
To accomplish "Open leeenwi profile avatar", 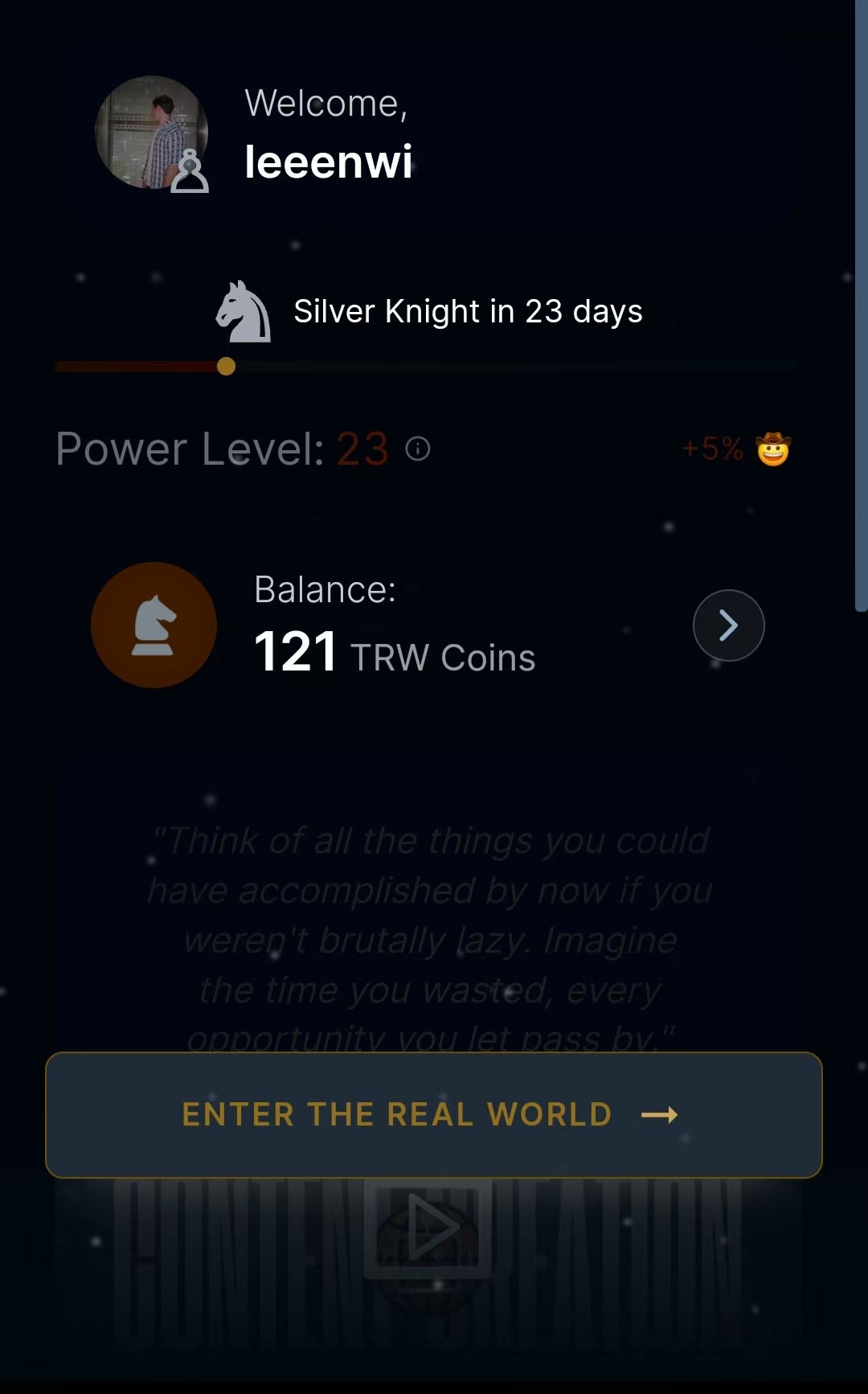I will 151,133.
